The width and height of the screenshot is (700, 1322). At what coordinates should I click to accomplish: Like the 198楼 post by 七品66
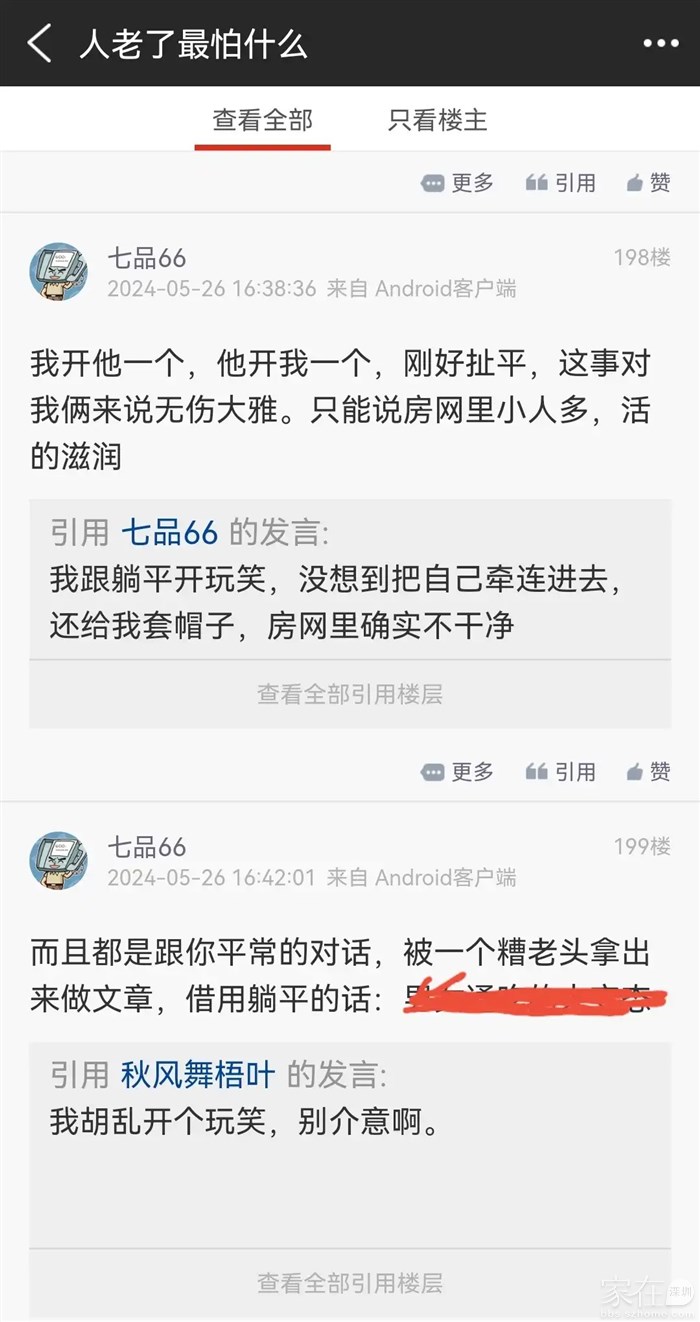pos(648,772)
